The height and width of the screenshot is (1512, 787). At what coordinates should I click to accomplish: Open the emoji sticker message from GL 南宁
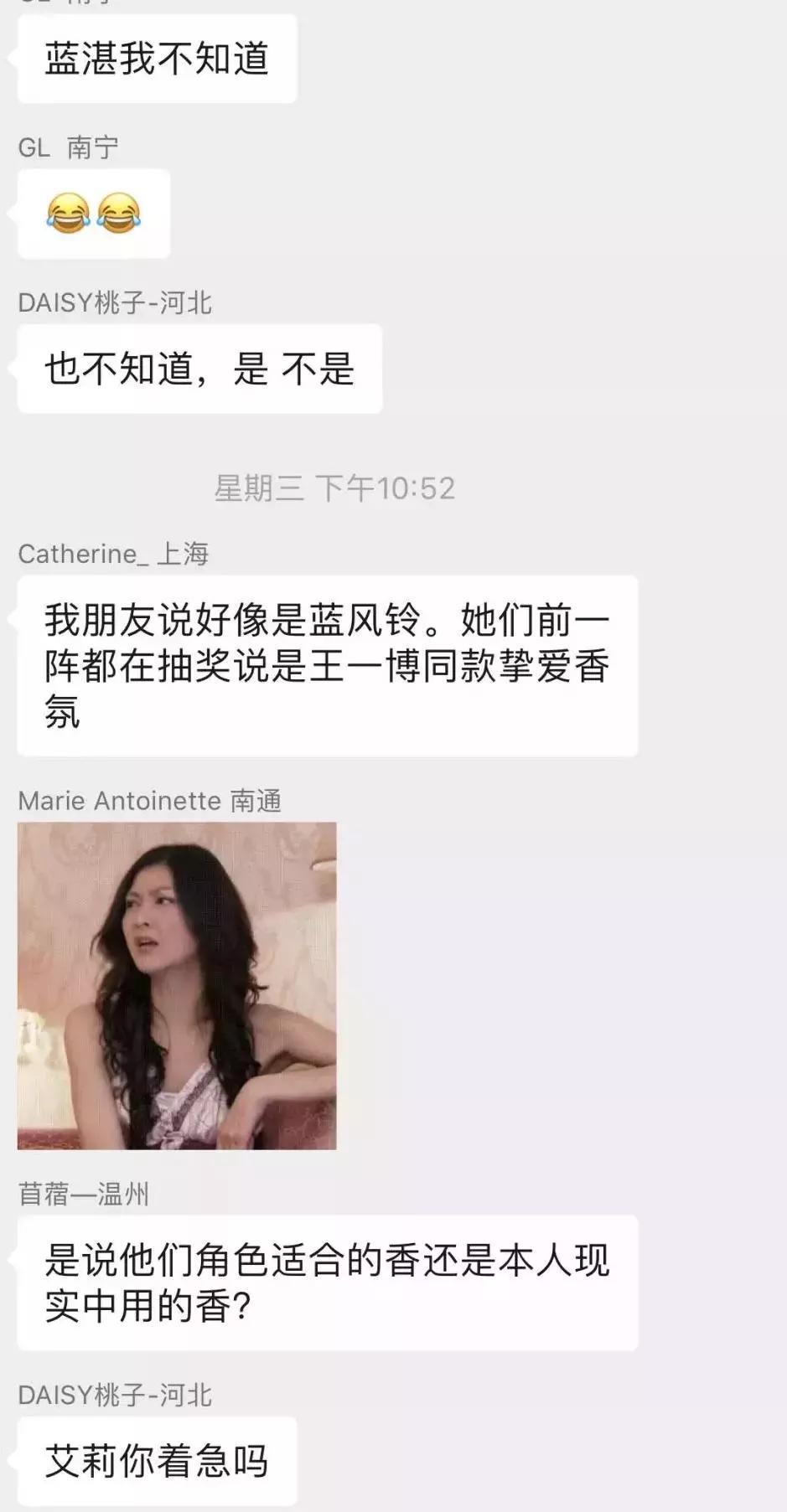tap(93, 214)
